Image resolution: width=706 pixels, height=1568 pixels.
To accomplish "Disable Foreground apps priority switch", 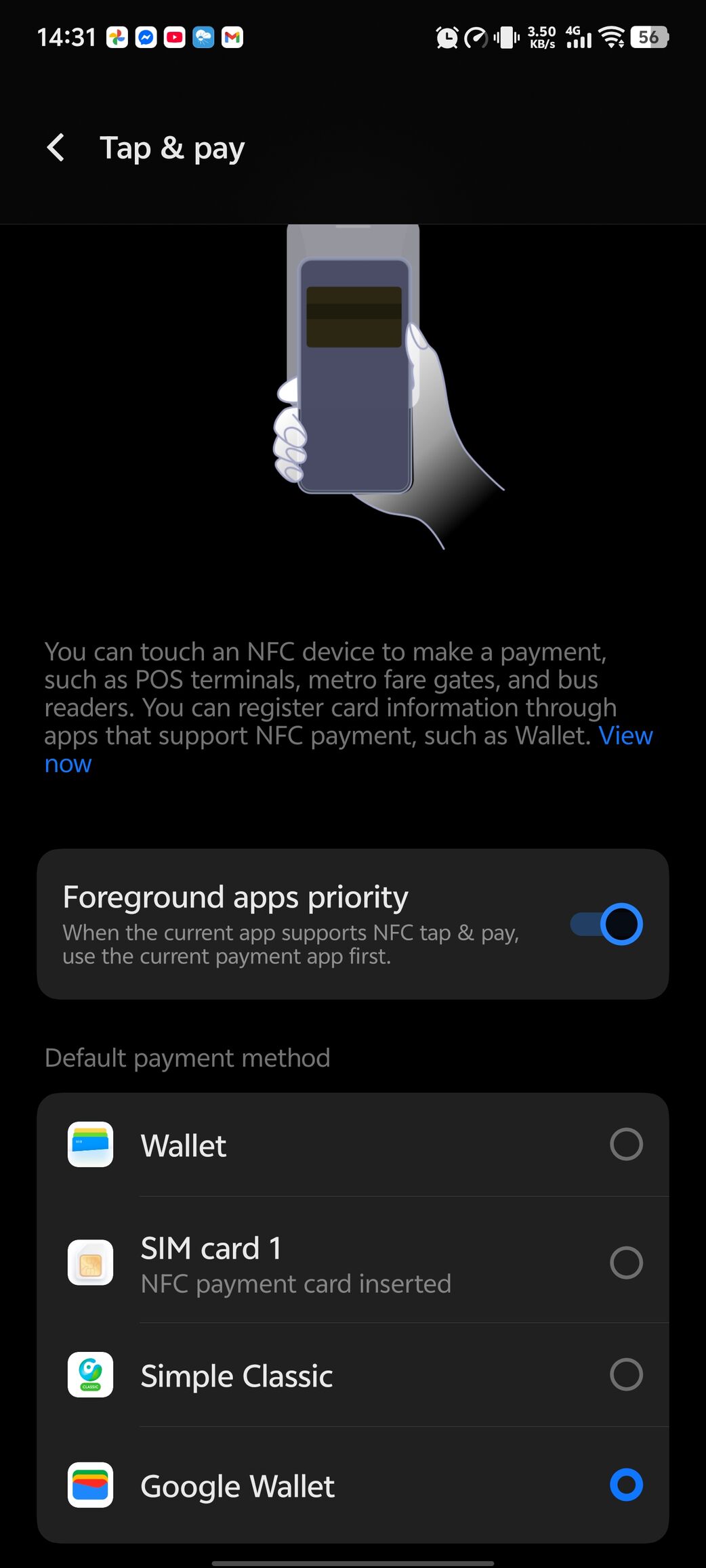I will point(606,924).
